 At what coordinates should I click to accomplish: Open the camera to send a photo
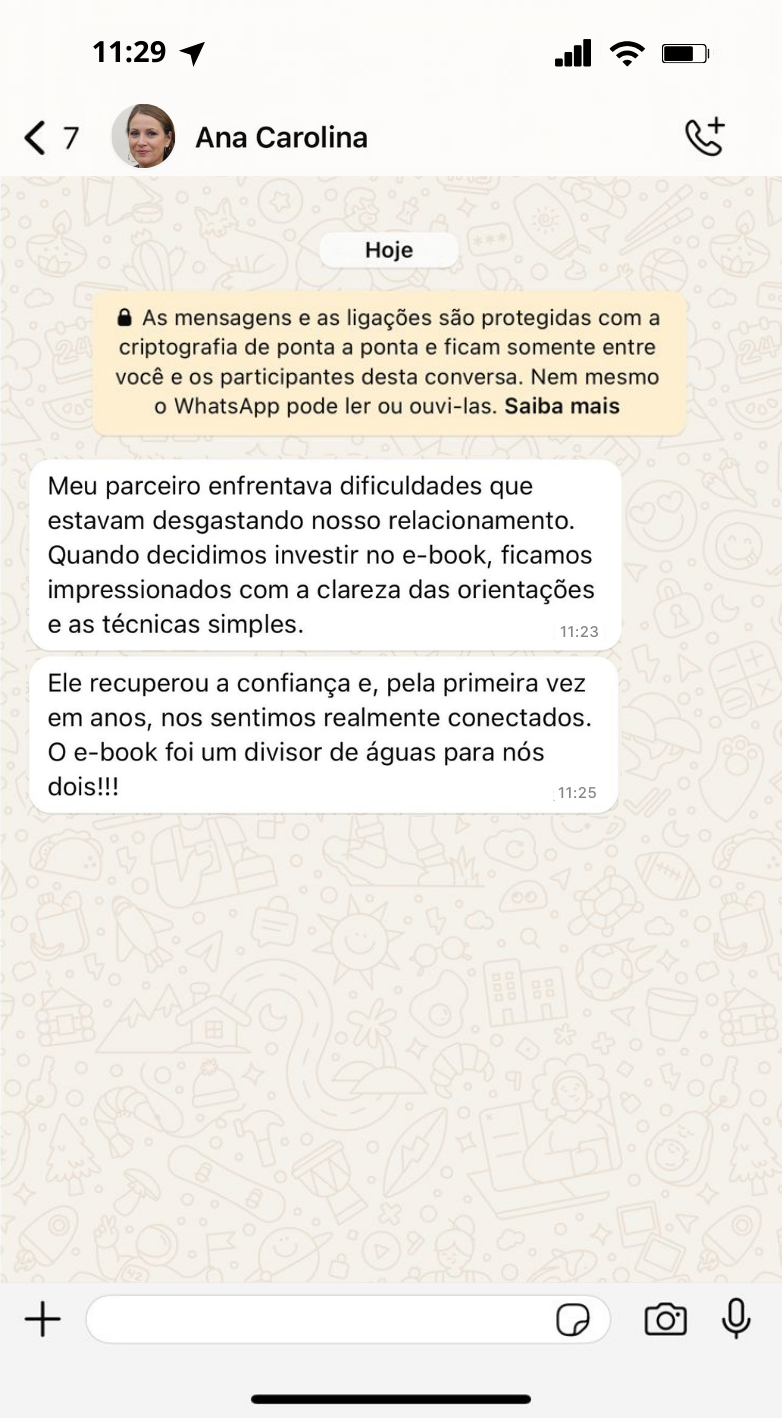[665, 1320]
